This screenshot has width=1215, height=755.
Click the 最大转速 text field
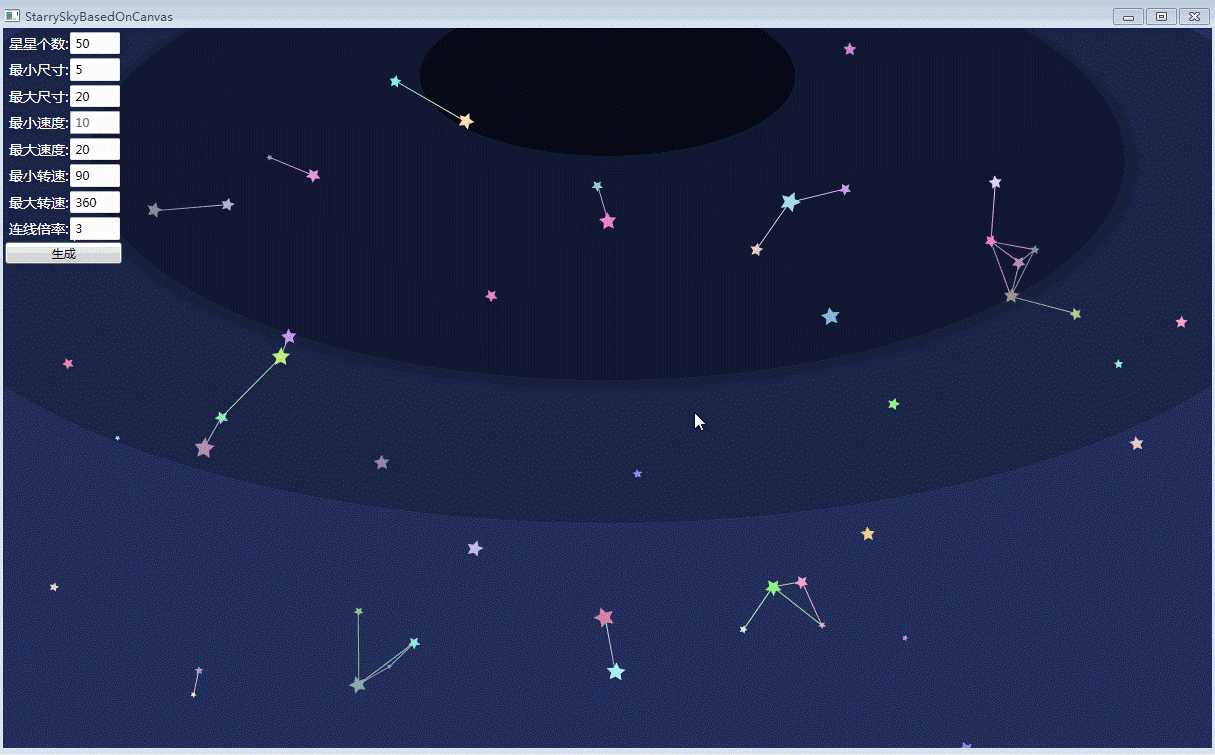(95, 202)
